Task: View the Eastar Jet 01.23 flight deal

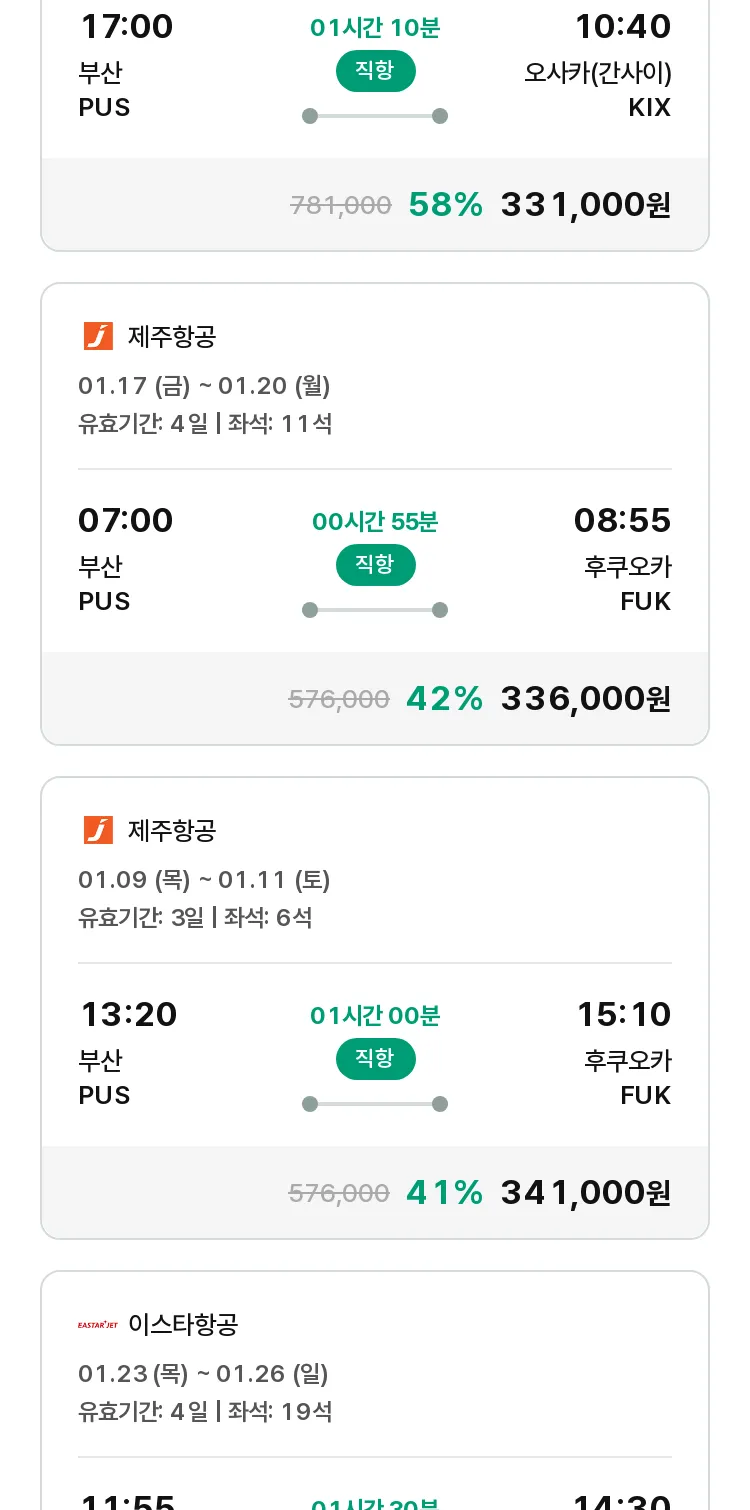Action: 375,1390
